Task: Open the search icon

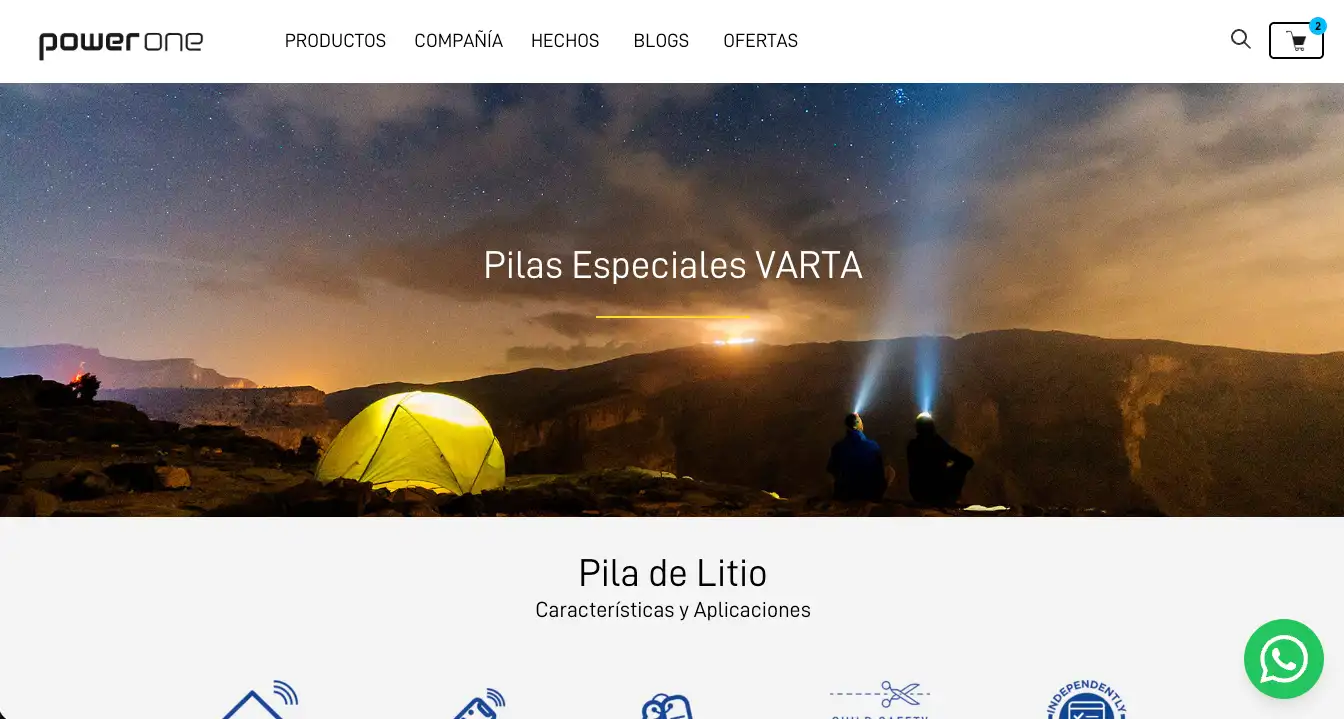Action: 1240,40
